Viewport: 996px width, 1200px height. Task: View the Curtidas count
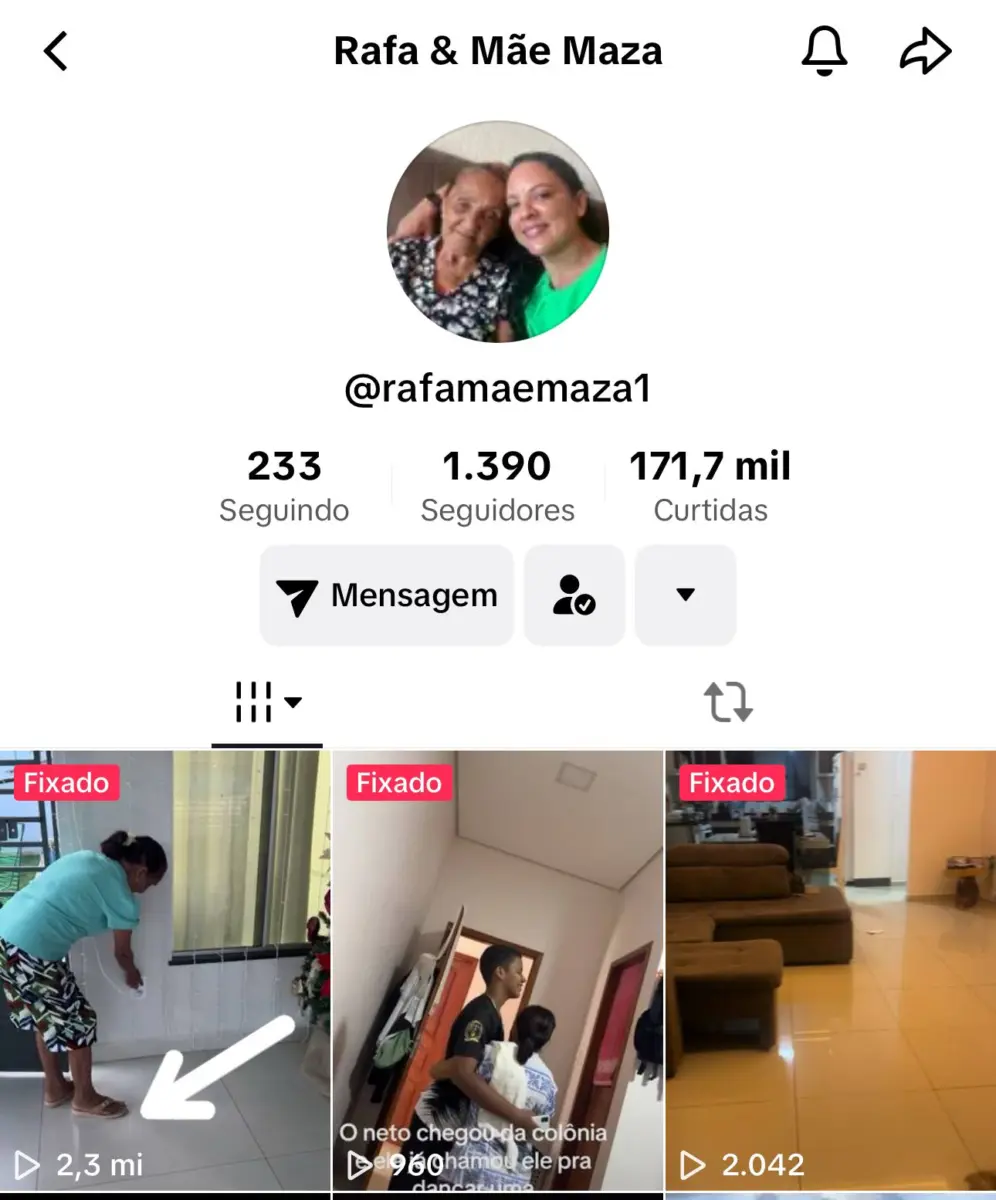tap(710, 486)
